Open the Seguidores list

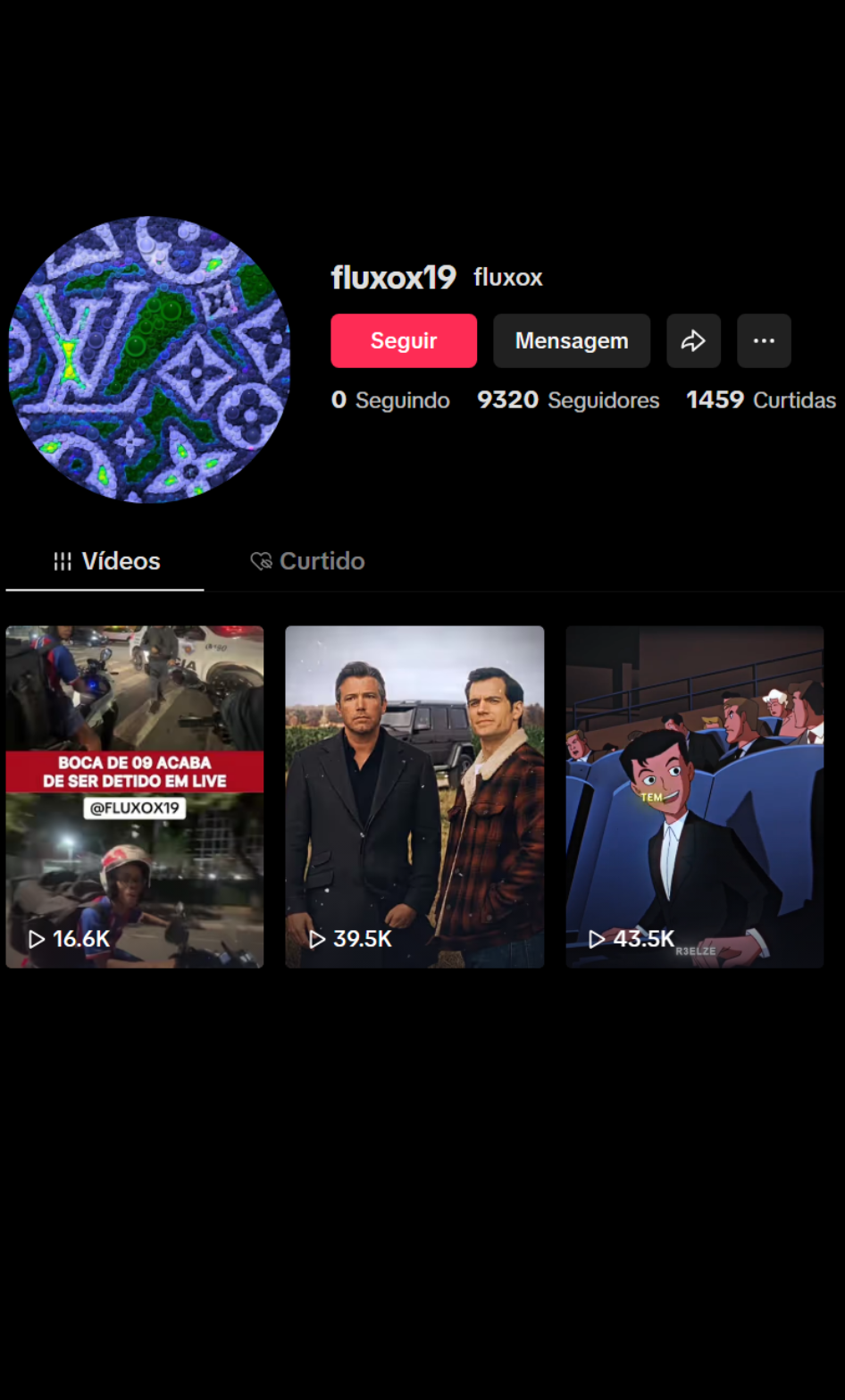[x=568, y=399]
